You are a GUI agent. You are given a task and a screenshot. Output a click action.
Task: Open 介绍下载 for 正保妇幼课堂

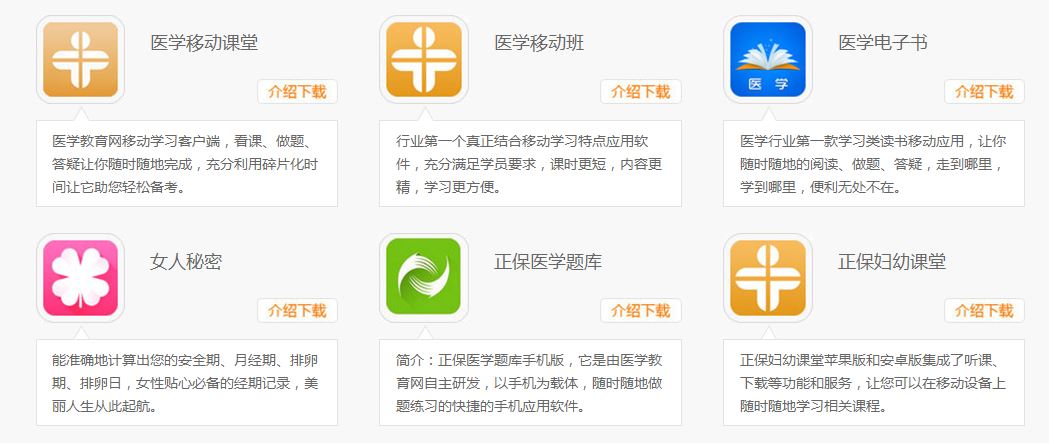point(984,311)
